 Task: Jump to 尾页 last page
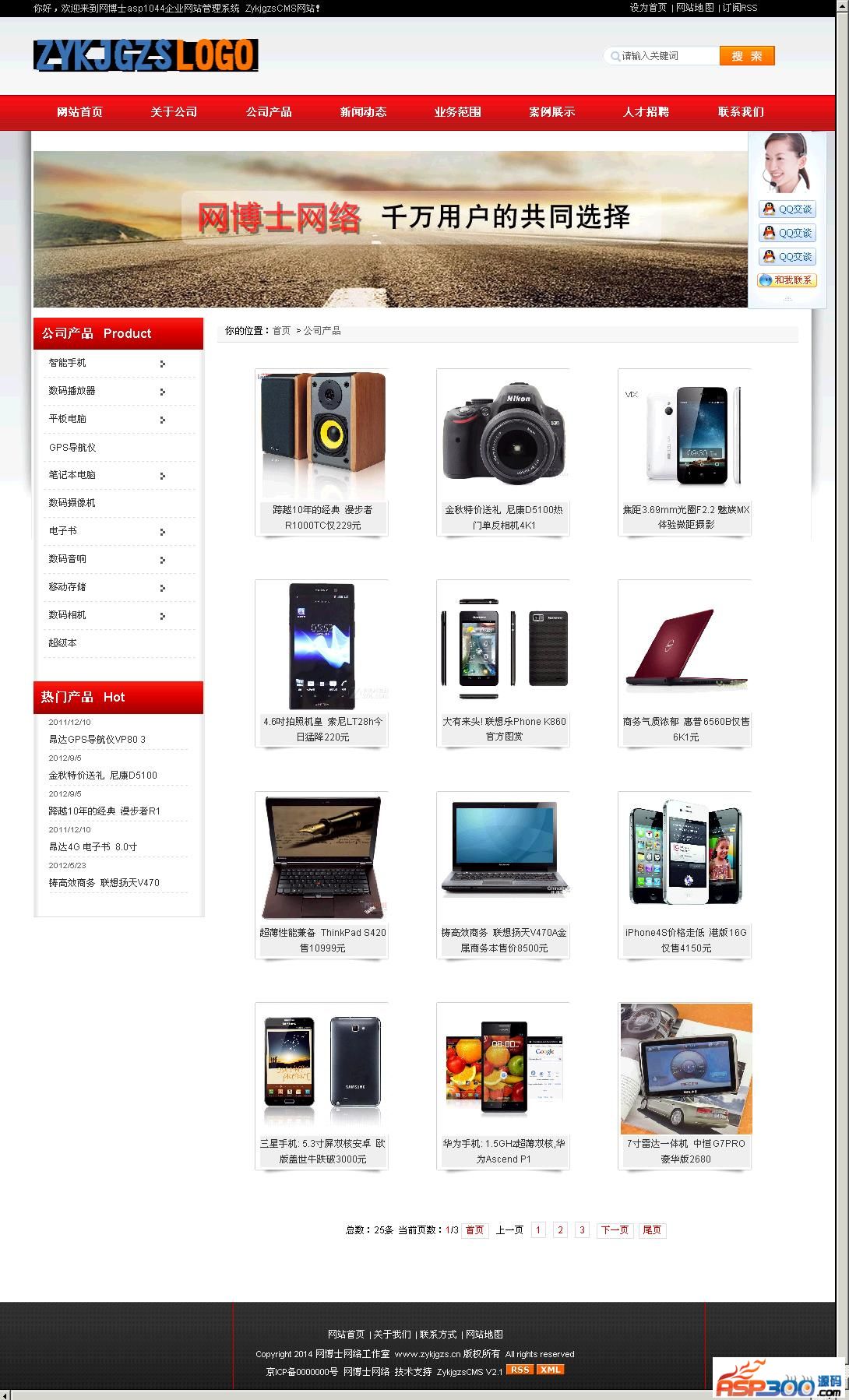click(x=652, y=1230)
